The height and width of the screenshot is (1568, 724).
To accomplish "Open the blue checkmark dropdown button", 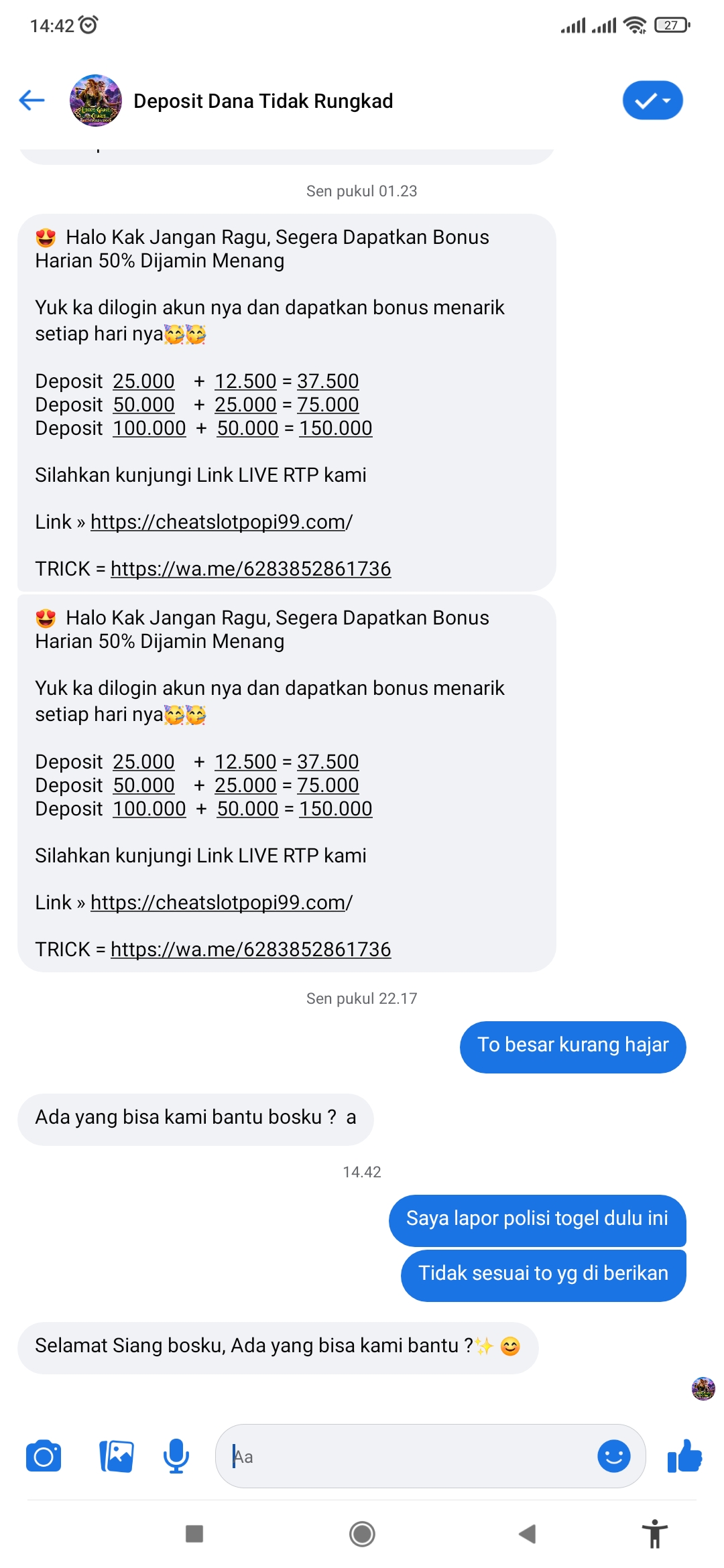I will coord(652,101).
